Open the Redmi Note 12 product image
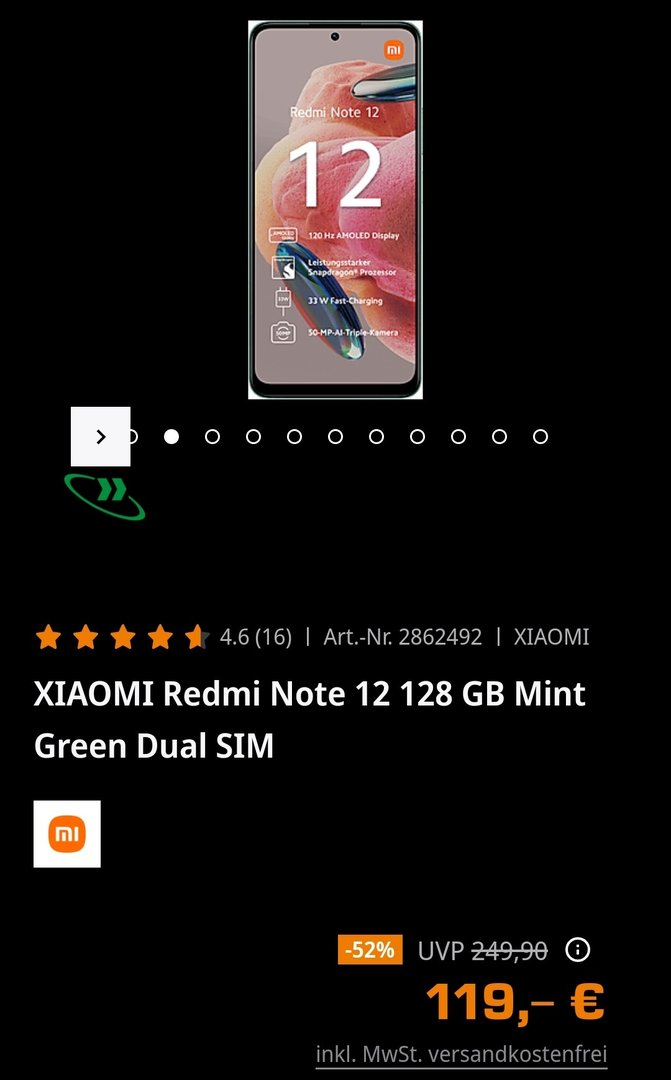671x1080 pixels. [x=335, y=210]
